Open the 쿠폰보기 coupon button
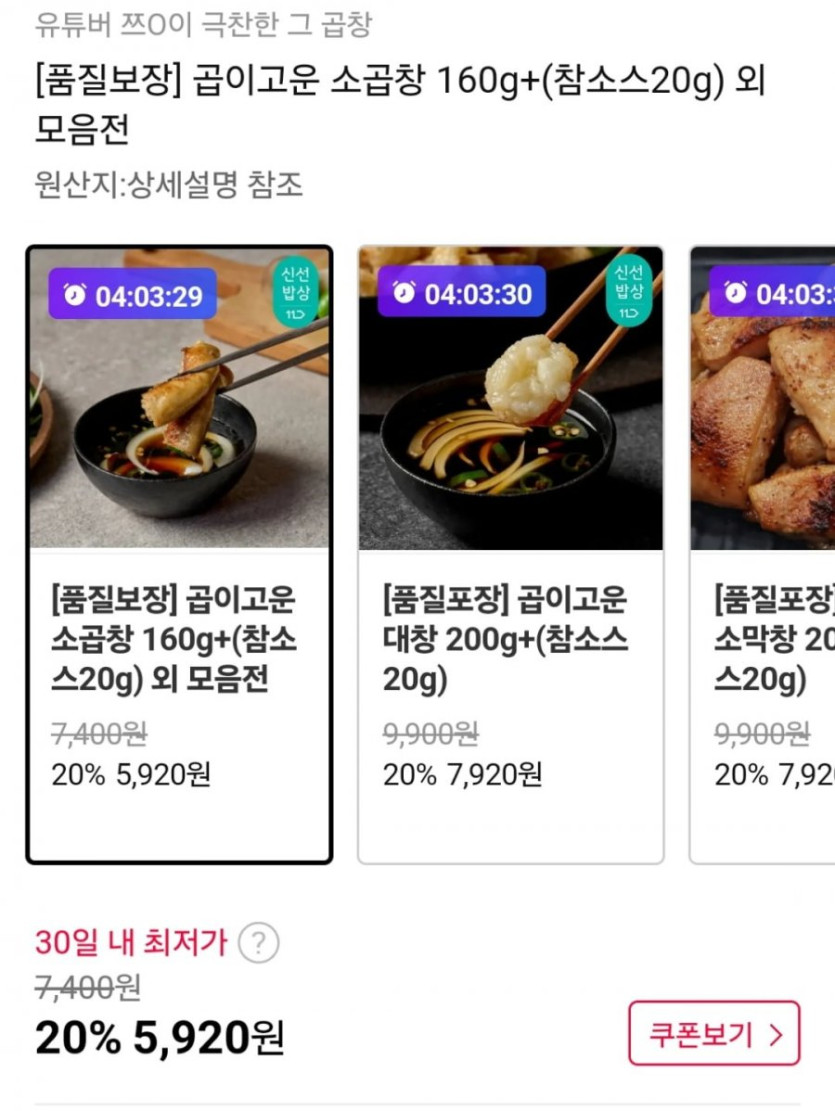Screen dimensions: 835x1111 tap(714, 1033)
